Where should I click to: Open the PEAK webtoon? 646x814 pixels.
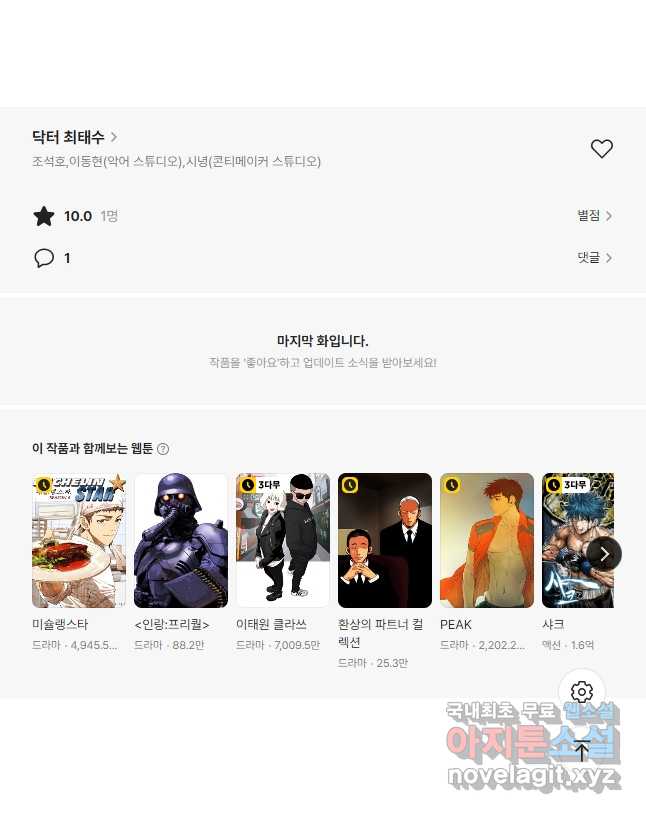click(487, 540)
